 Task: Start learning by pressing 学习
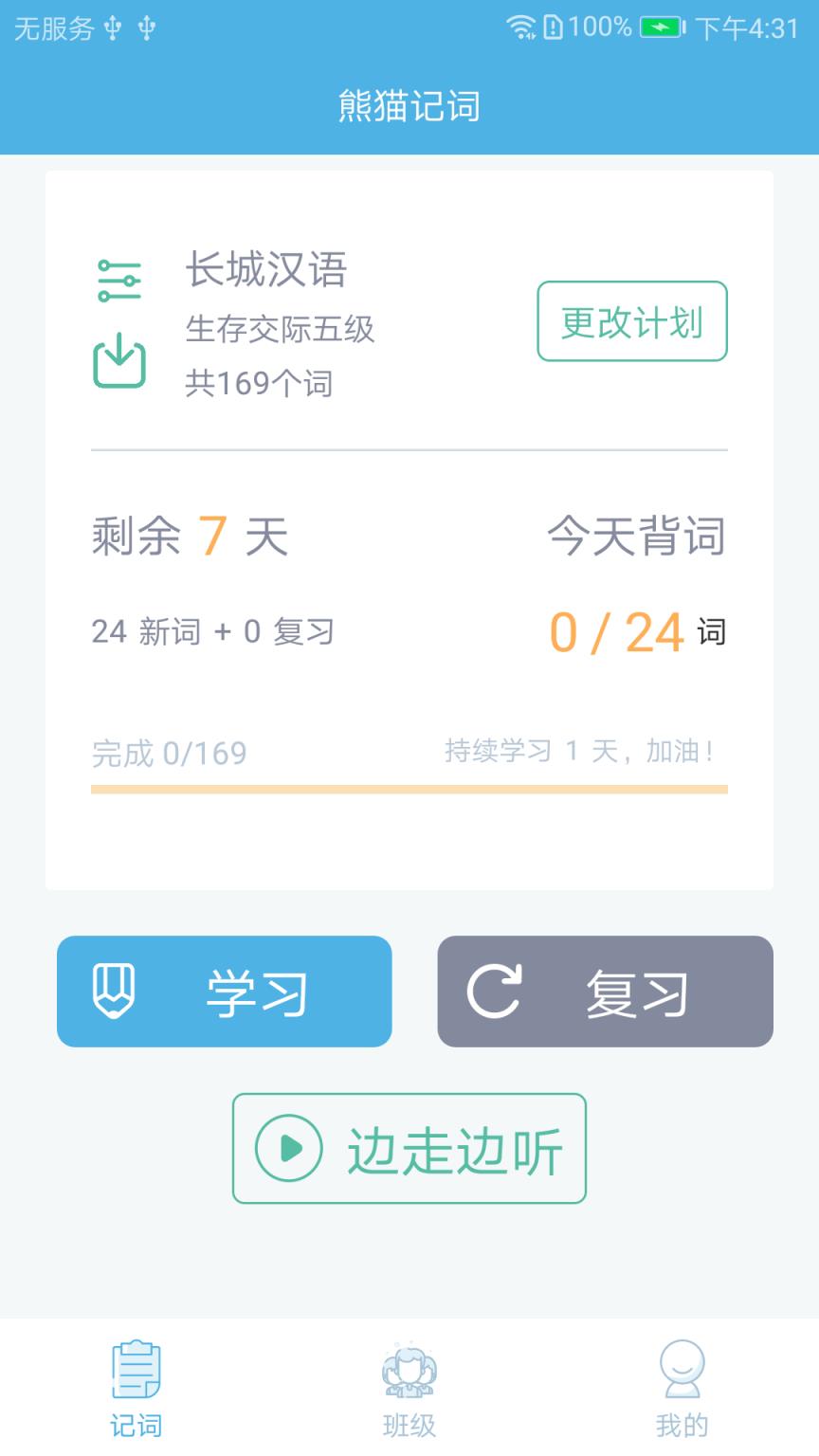[224, 992]
